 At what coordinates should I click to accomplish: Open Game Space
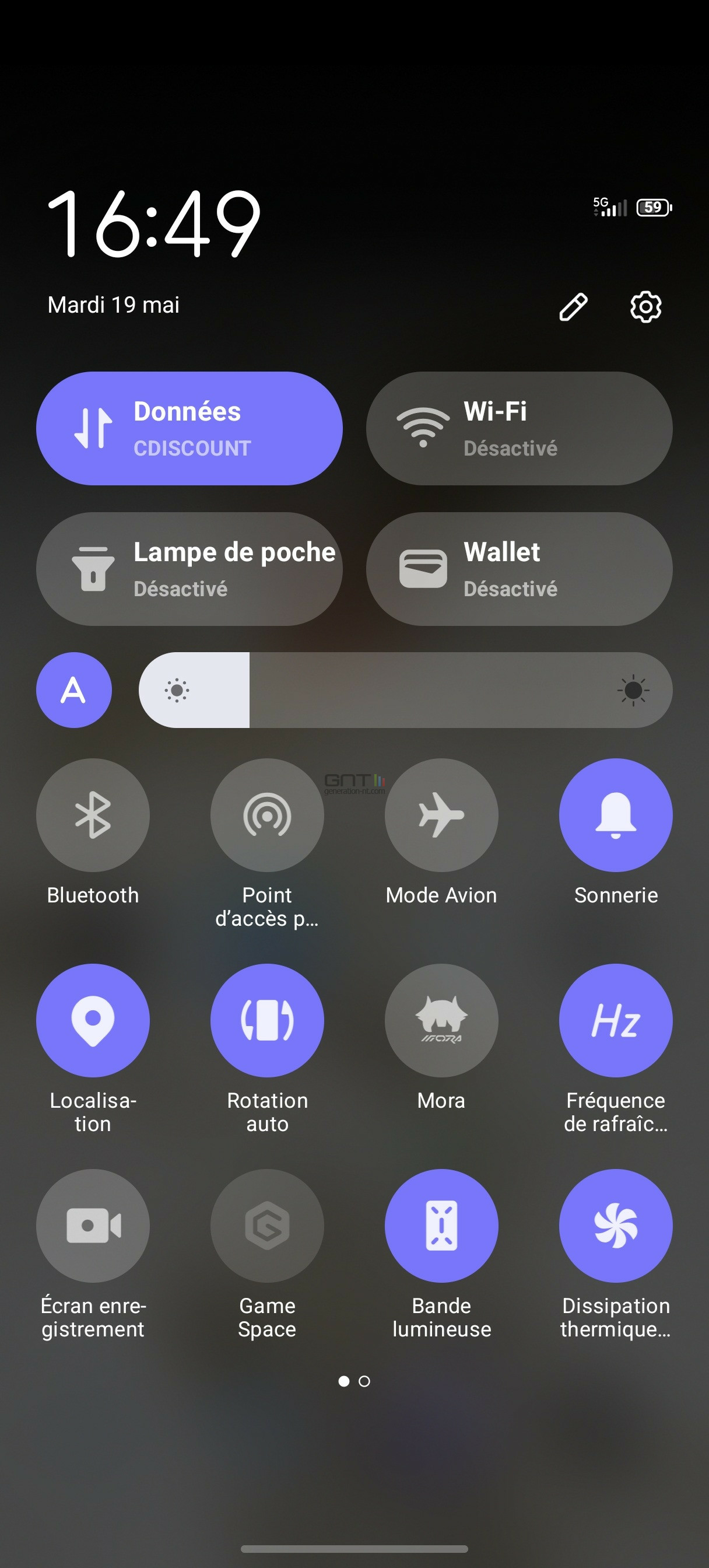[x=267, y=1226]
